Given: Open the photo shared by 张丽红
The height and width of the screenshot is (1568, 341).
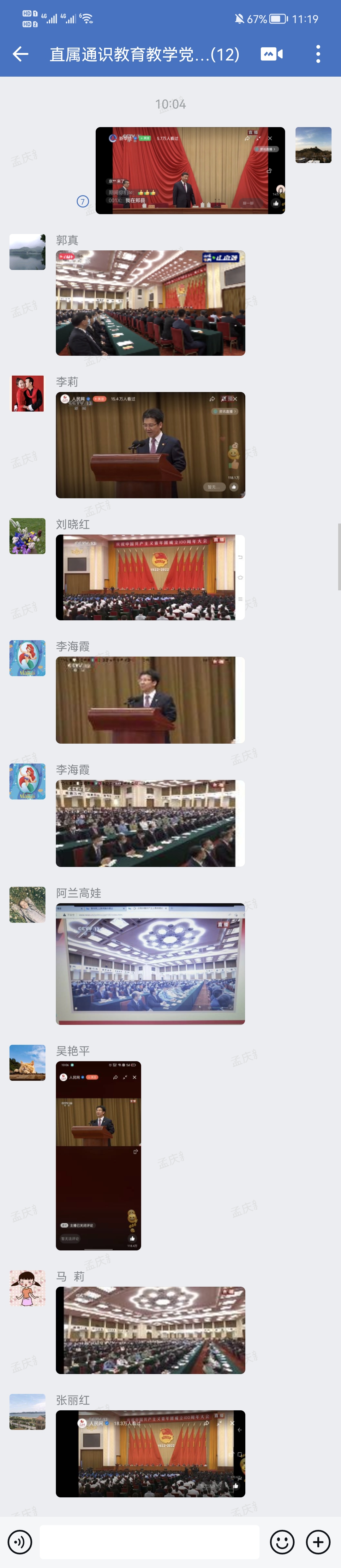Looking at the screenshot, I should tap(150, 1453).
